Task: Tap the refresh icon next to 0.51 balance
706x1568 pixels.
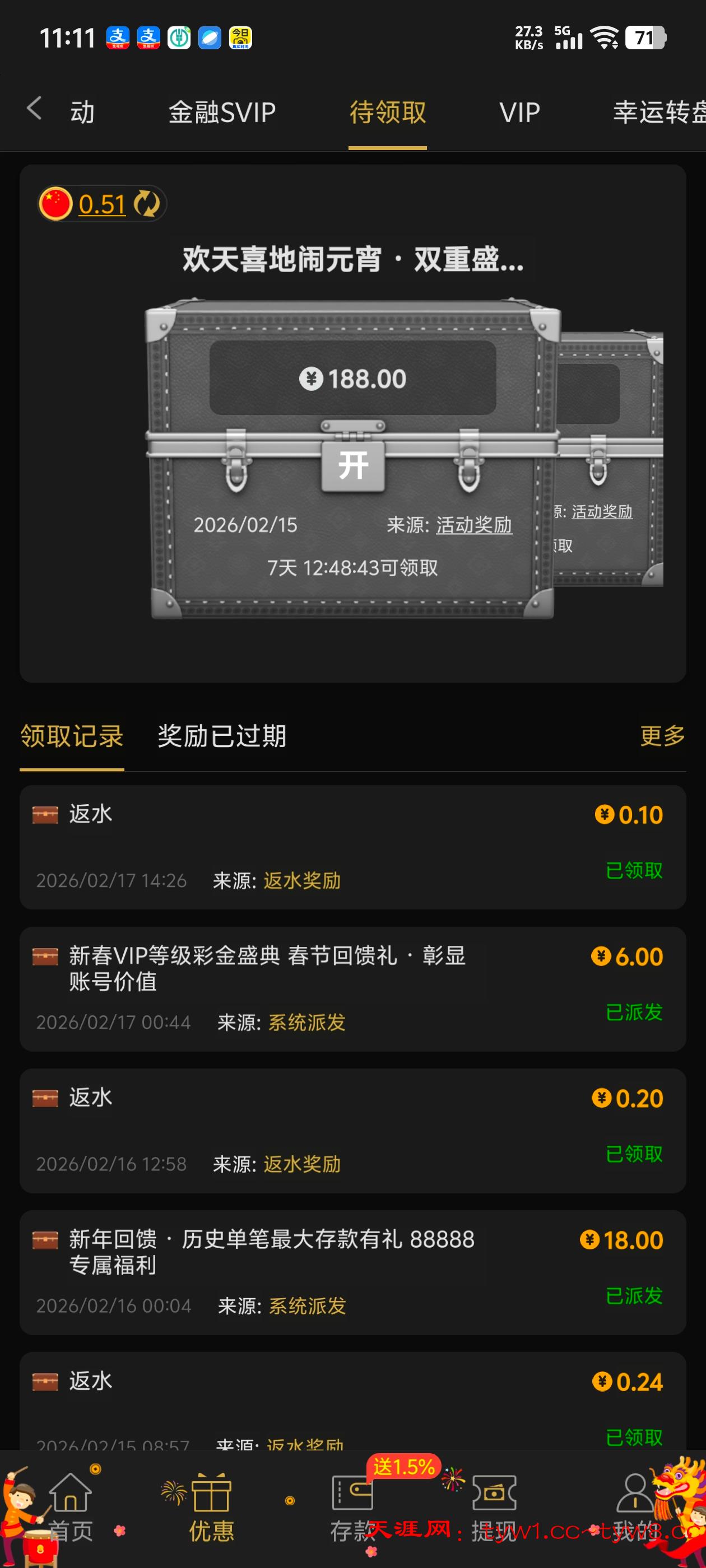Action: coord(148,204)
